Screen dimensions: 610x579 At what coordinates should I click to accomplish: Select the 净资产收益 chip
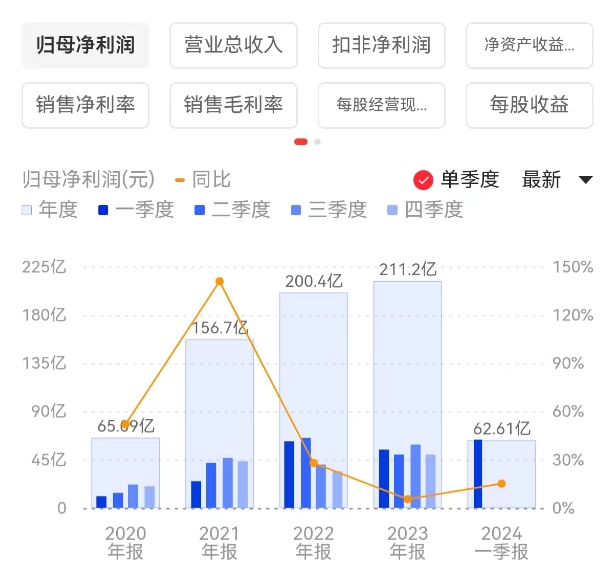tap(529, 45)
